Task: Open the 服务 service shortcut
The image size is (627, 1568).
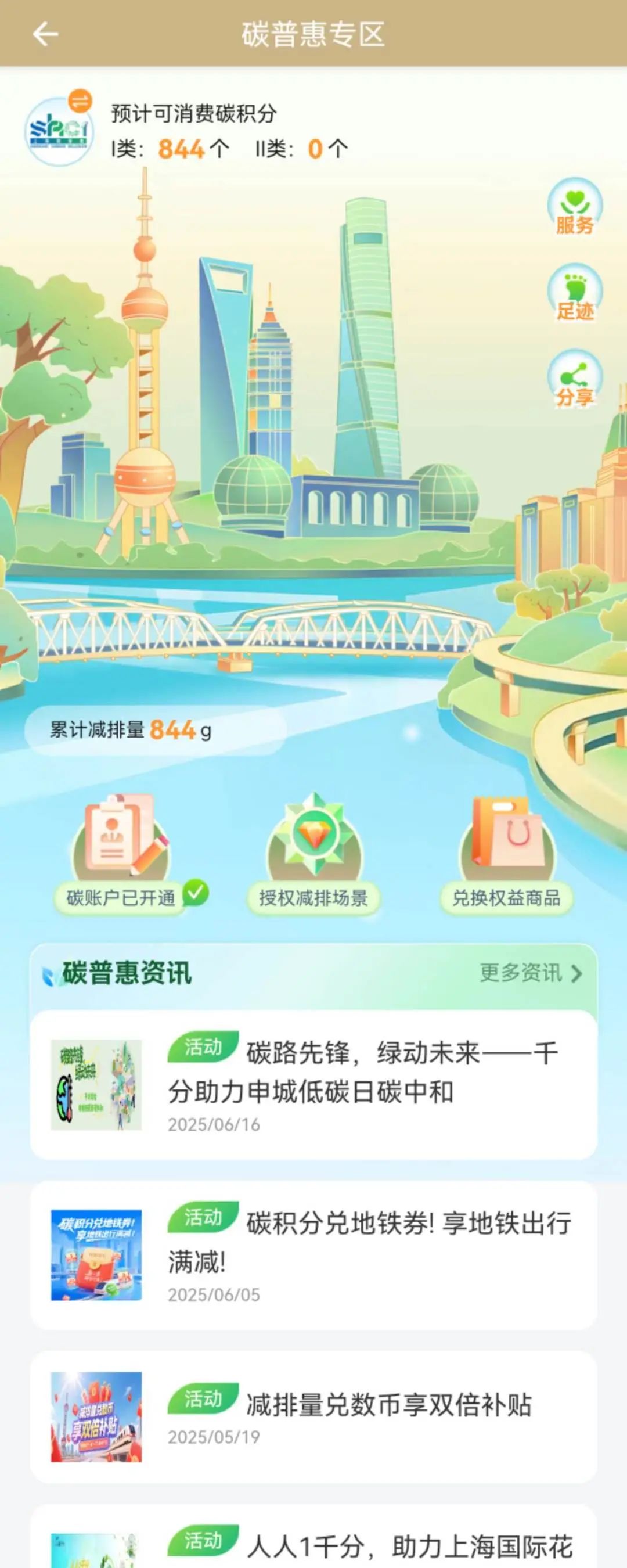Action: click(575, 207)
